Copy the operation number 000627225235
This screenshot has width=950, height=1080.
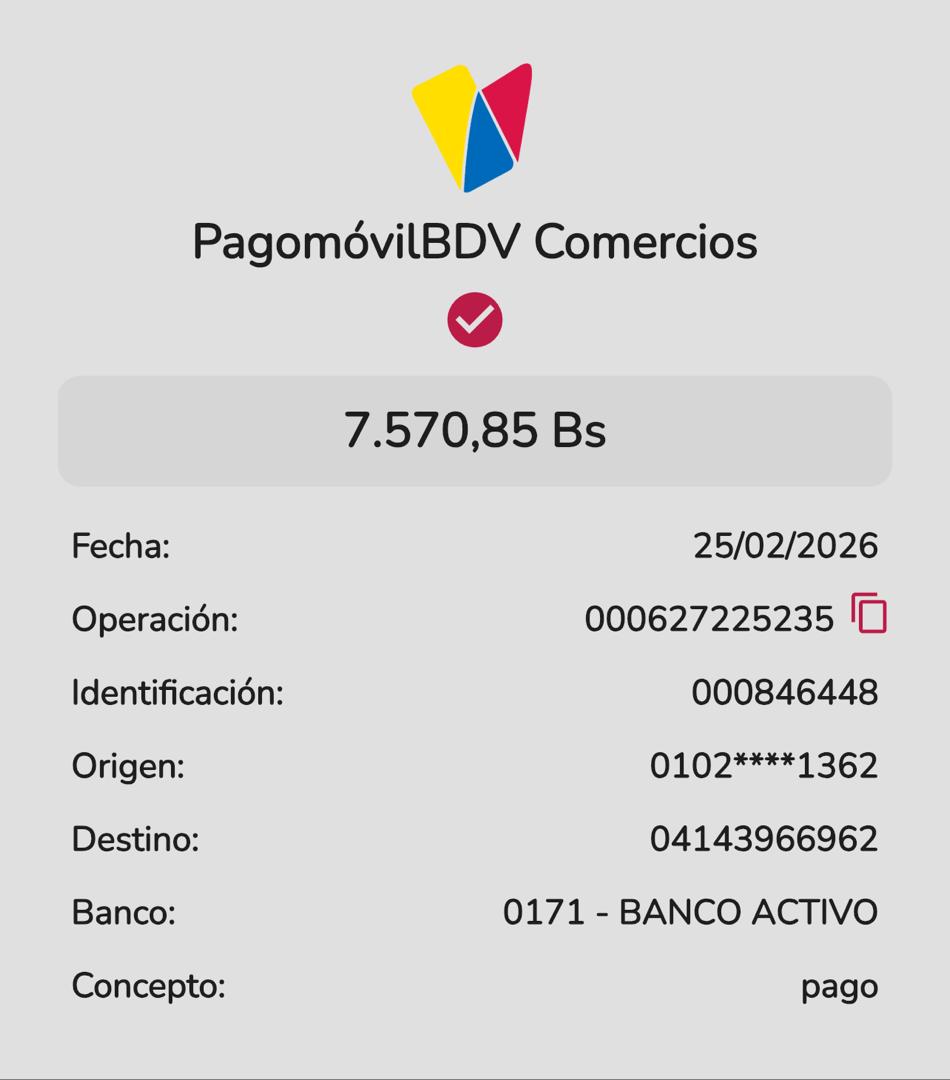point(869,613)
